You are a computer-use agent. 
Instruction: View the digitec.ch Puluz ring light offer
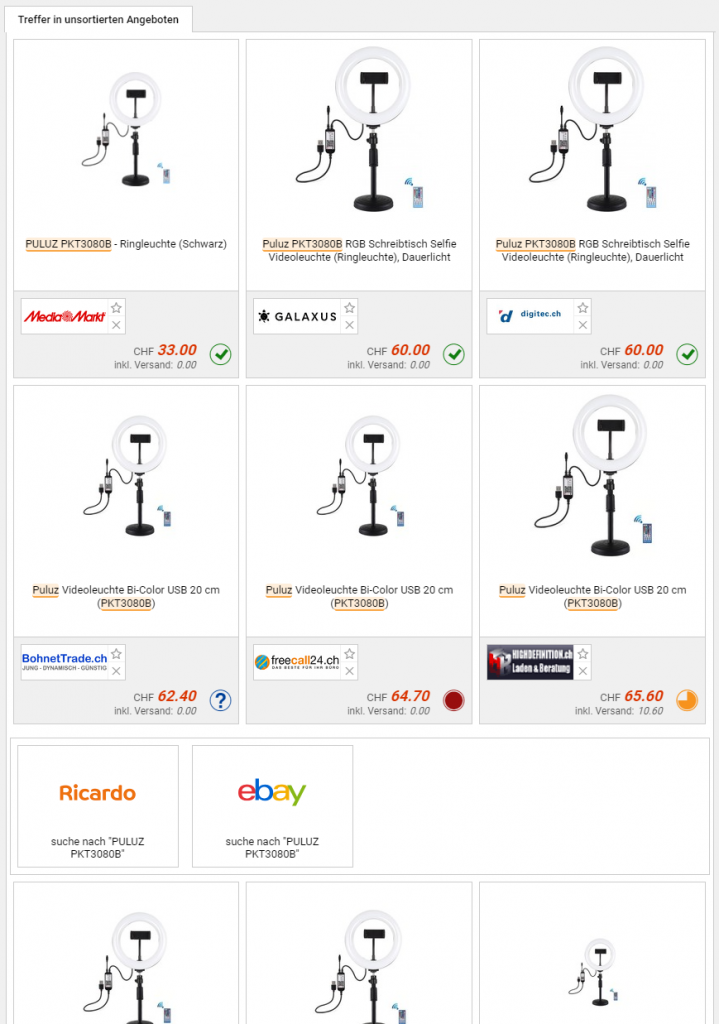coord(592,250)
